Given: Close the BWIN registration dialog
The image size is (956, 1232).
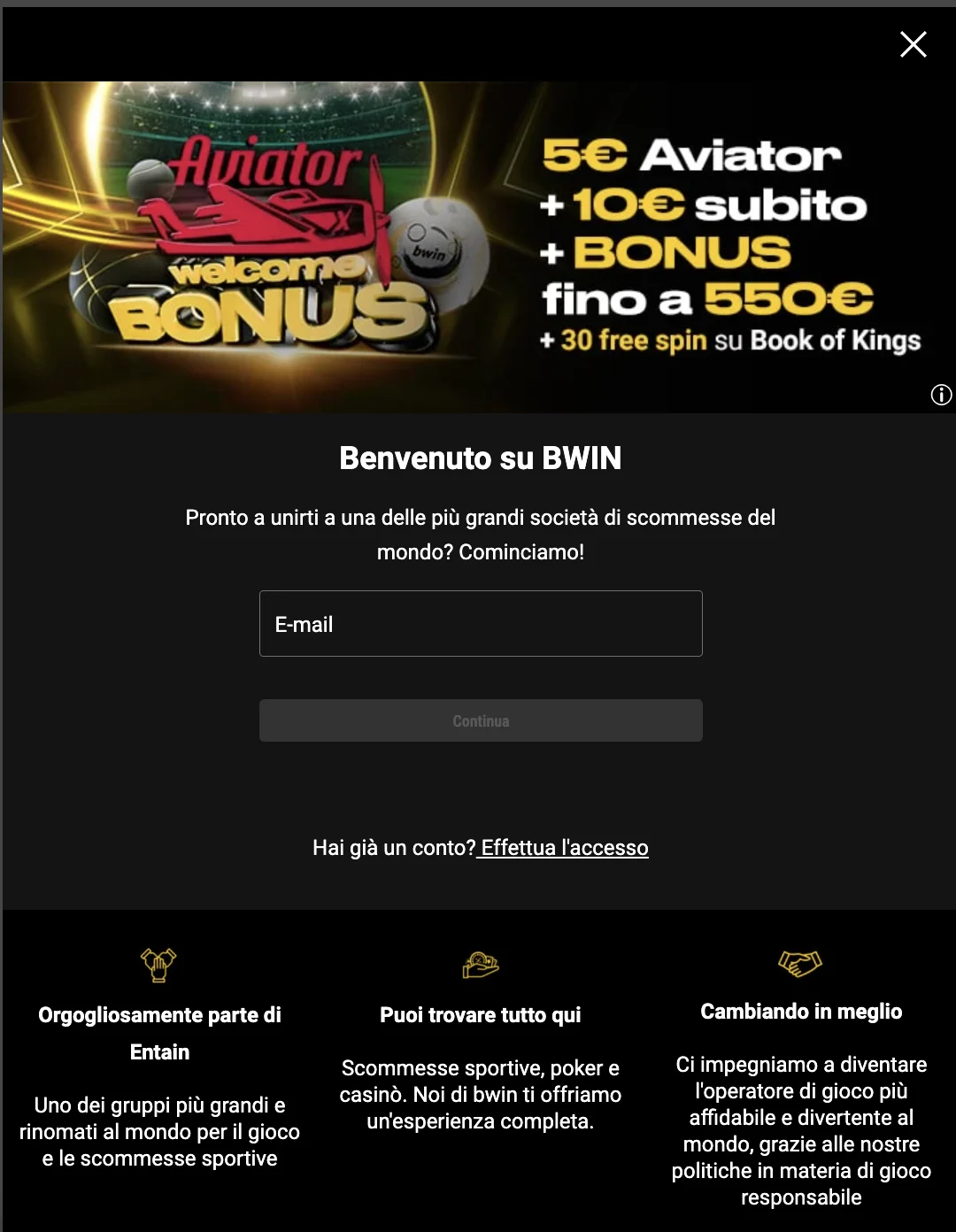Looking at the screenshot, I should point(913,44).
